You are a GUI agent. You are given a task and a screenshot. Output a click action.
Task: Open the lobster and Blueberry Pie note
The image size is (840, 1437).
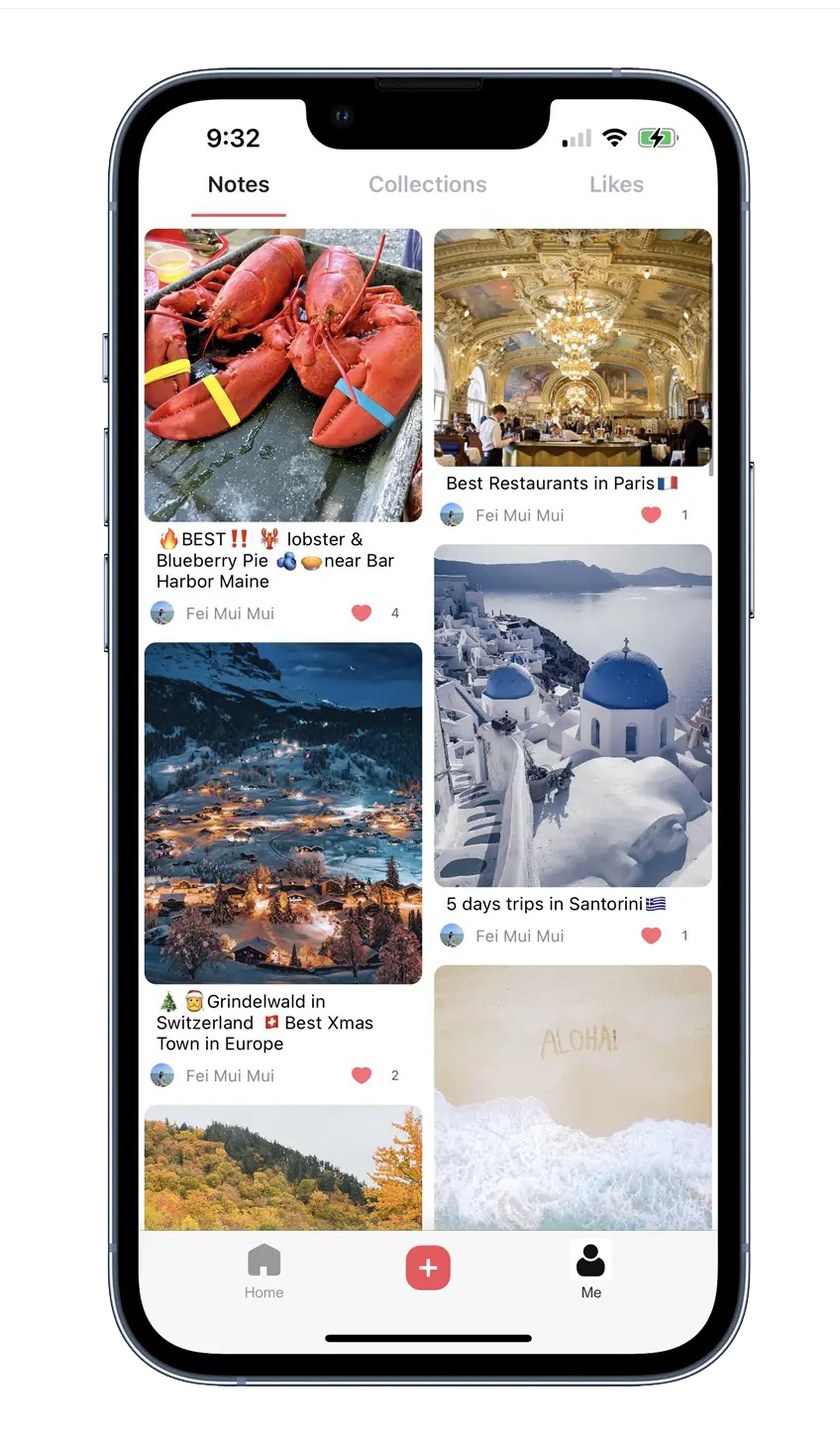point(283,376)
